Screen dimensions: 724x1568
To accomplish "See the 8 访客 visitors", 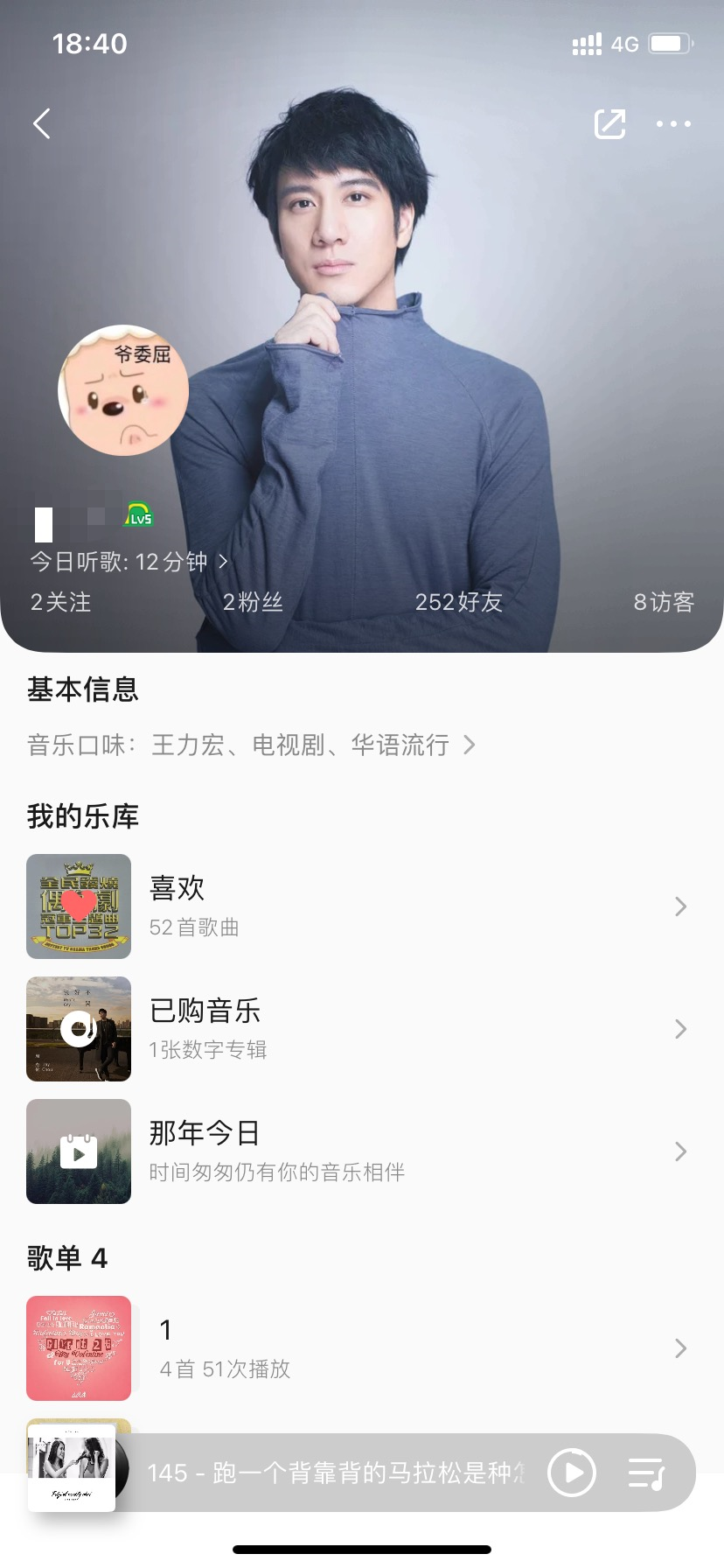I will (x=664, y=602).
